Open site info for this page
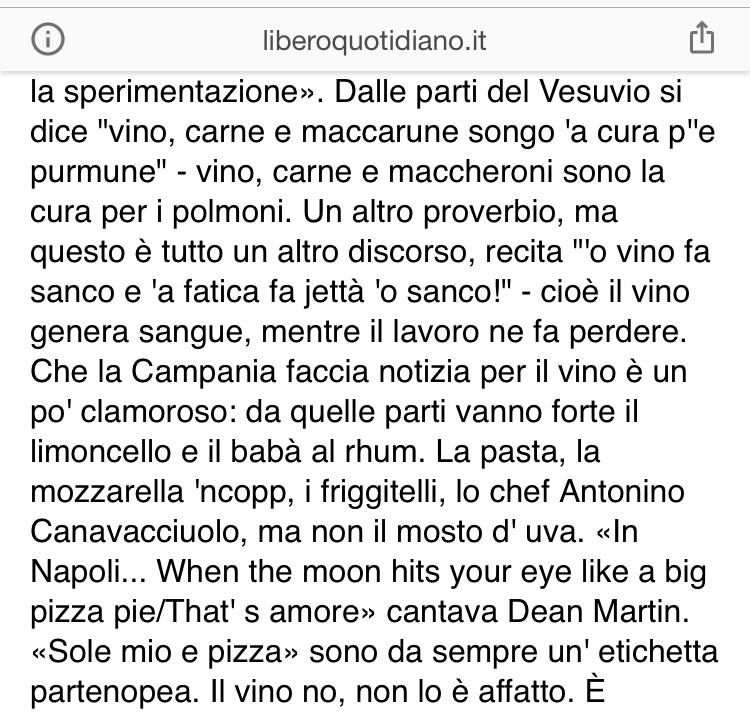 [47, 39]
